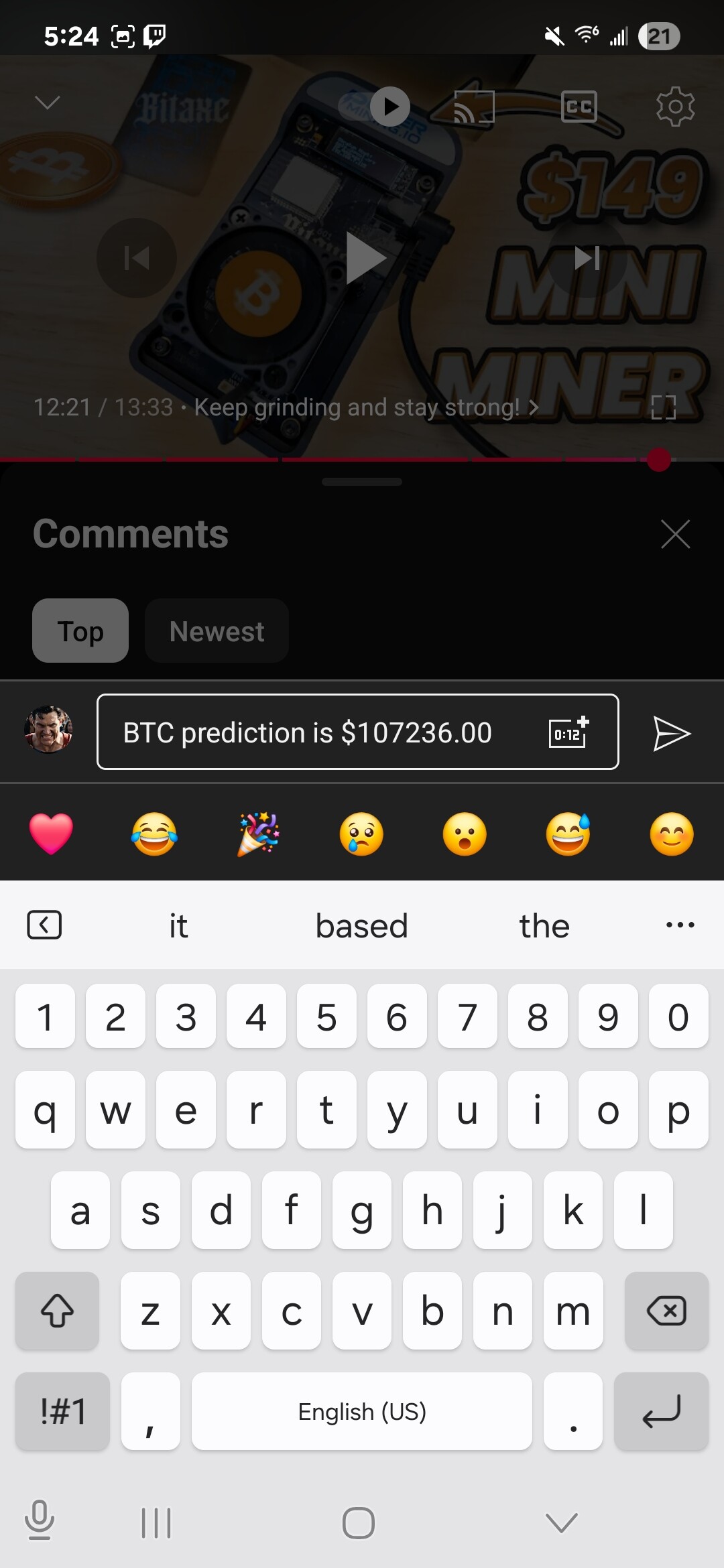Viewport: 724px width, 1568px height.
Task: Insert the red heart emoji
Action: tap(51, 834)
